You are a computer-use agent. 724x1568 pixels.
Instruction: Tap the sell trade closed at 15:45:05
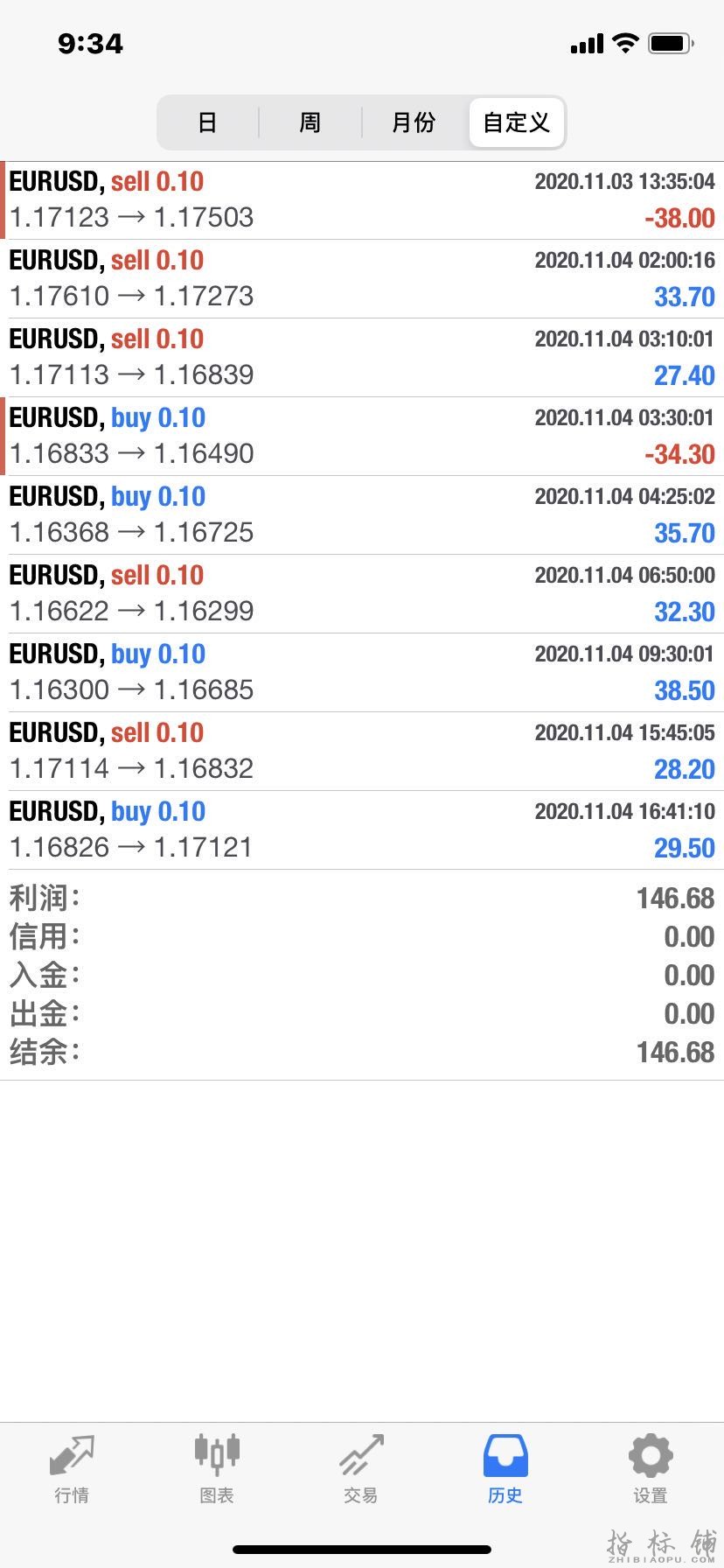click(x=362, y=752)
